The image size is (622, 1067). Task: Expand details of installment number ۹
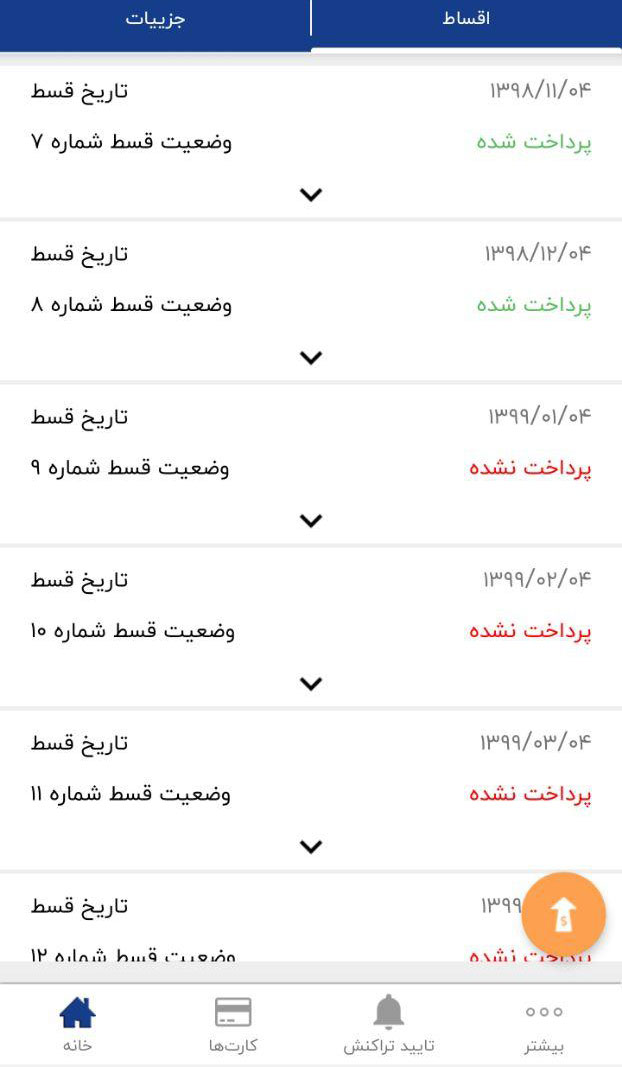point(311,521)
